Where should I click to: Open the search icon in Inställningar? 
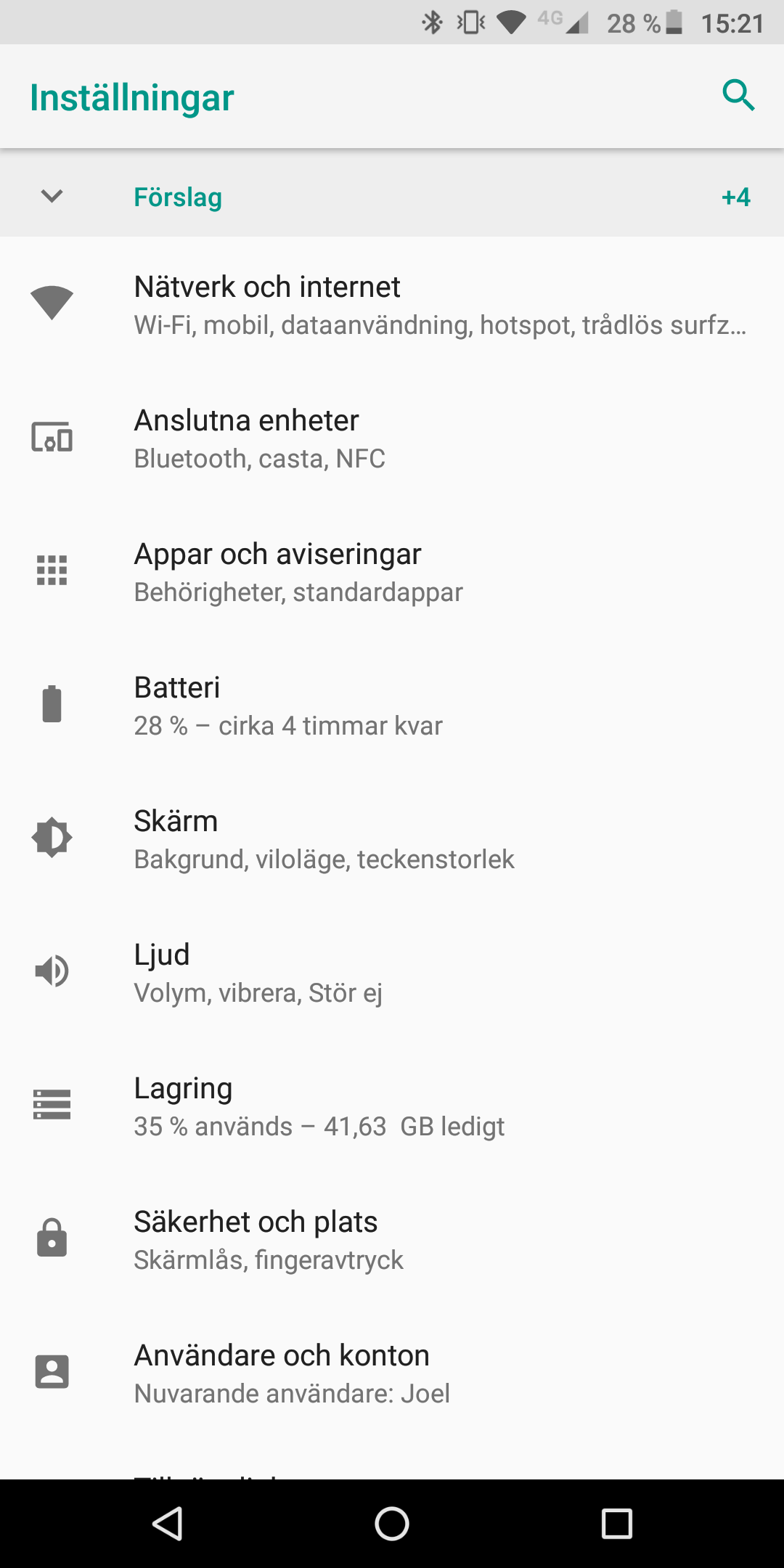[x=738, y=95]
